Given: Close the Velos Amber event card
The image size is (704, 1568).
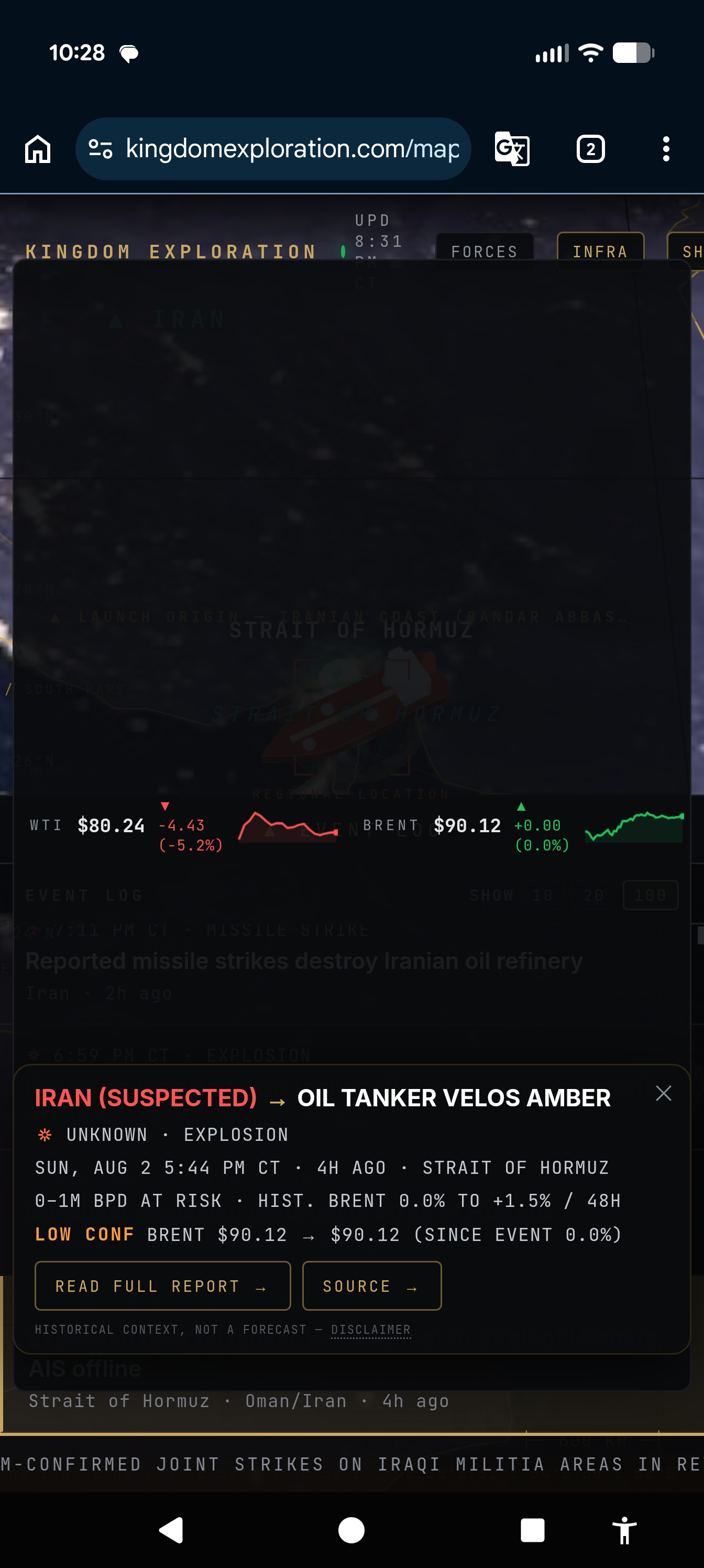Looking at the screenshot, I should coord(663,1093).
